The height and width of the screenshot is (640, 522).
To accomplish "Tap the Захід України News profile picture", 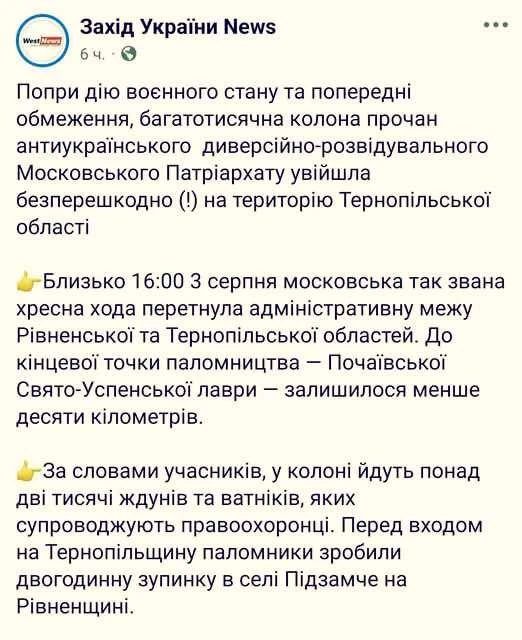I will (42, 40).
